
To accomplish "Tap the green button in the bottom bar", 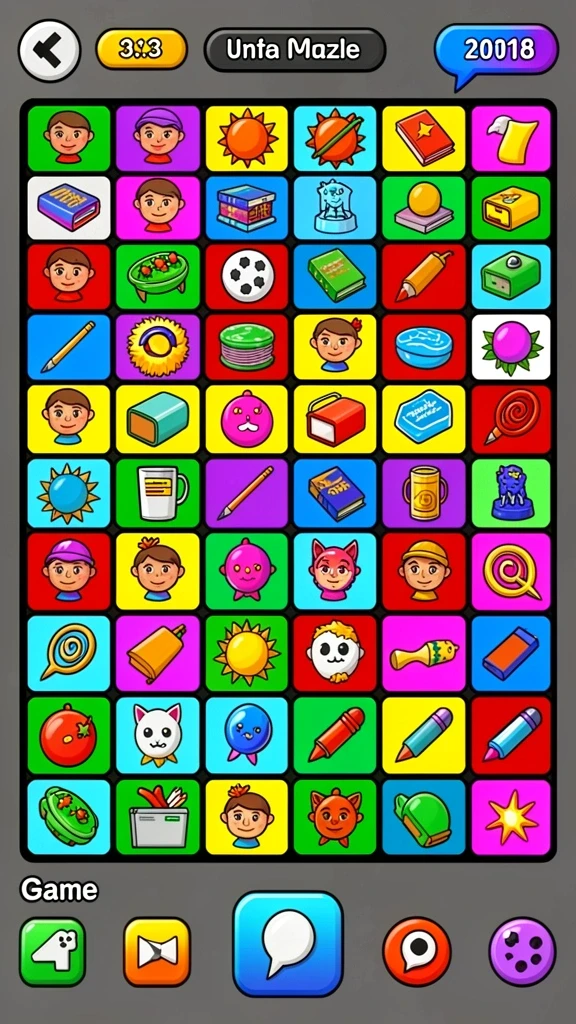I will 52,952.
